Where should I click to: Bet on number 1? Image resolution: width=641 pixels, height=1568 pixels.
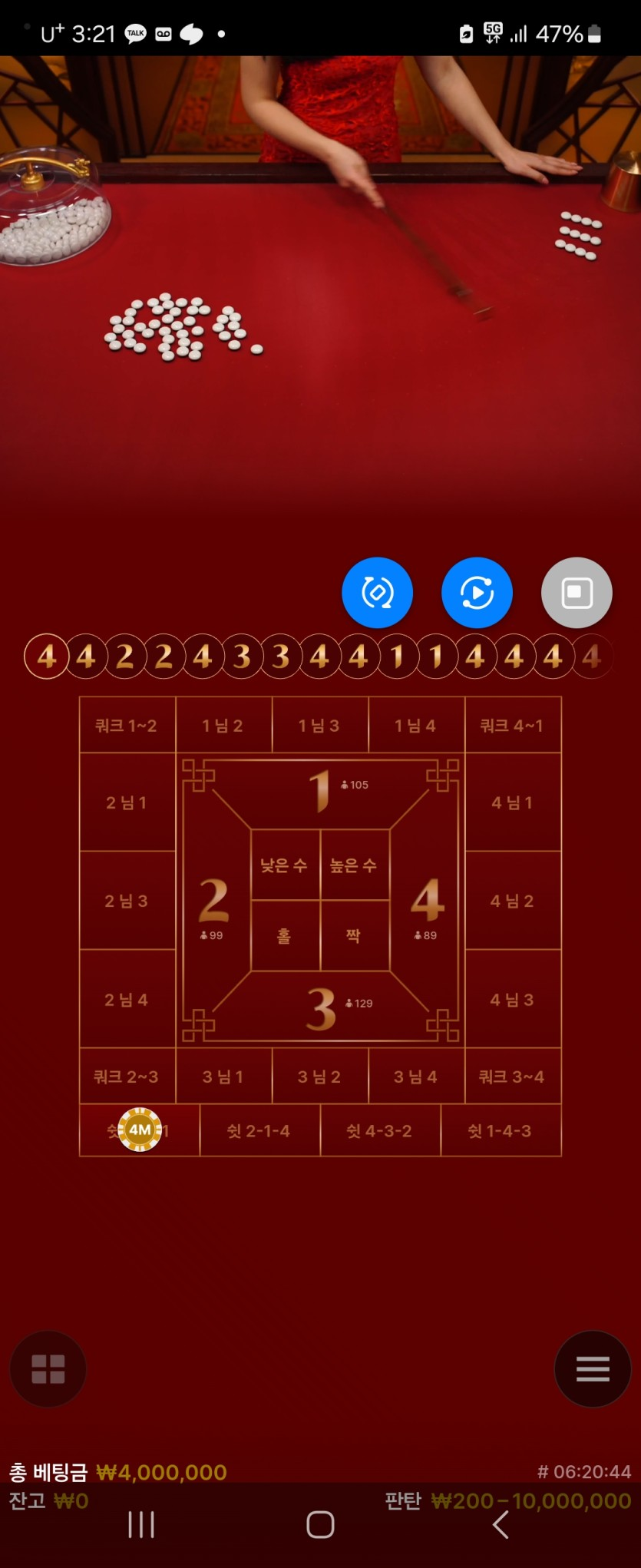pyautogui.click(x=320, y=791)
